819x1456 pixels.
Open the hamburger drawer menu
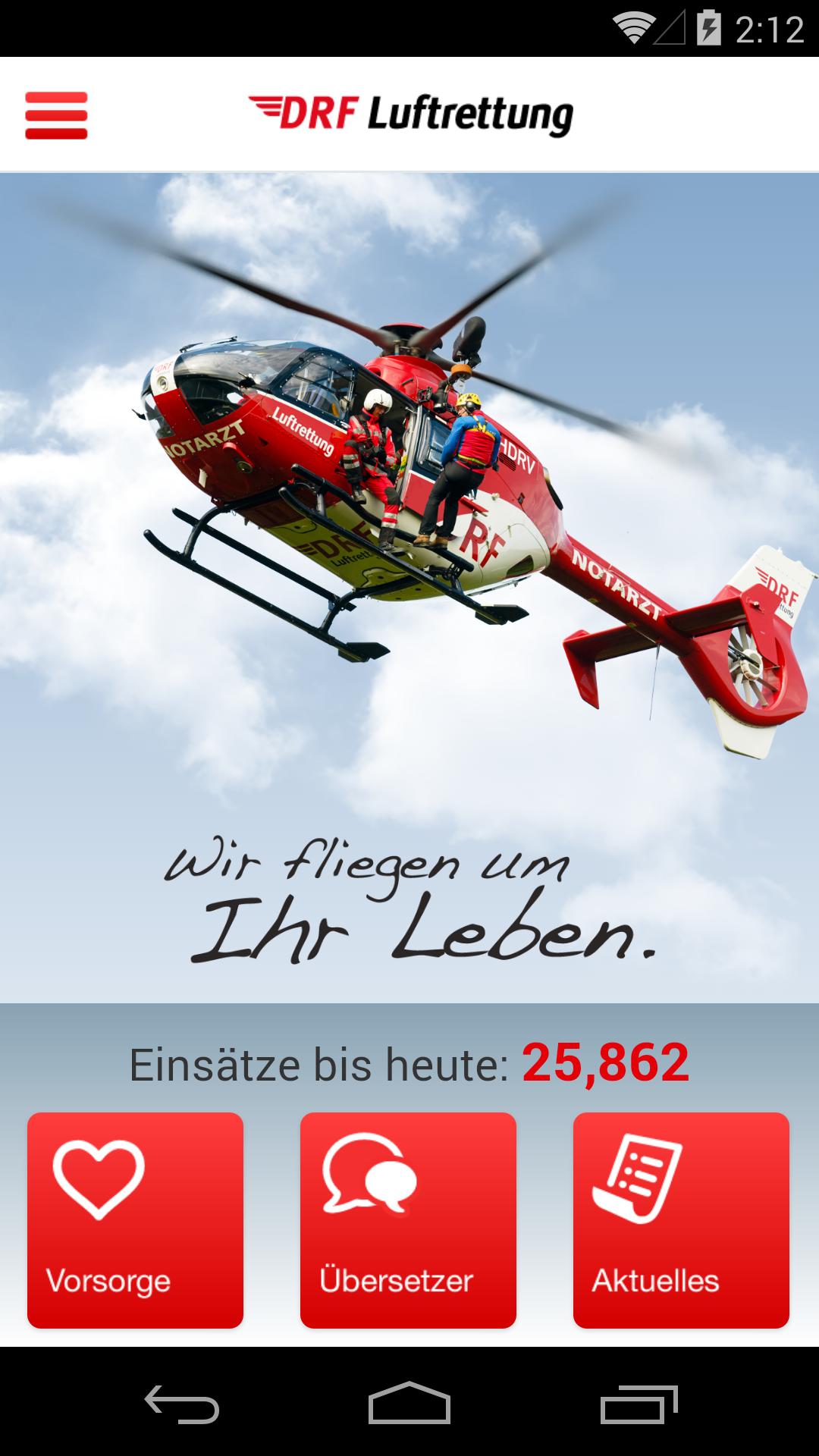pos(56,115)
